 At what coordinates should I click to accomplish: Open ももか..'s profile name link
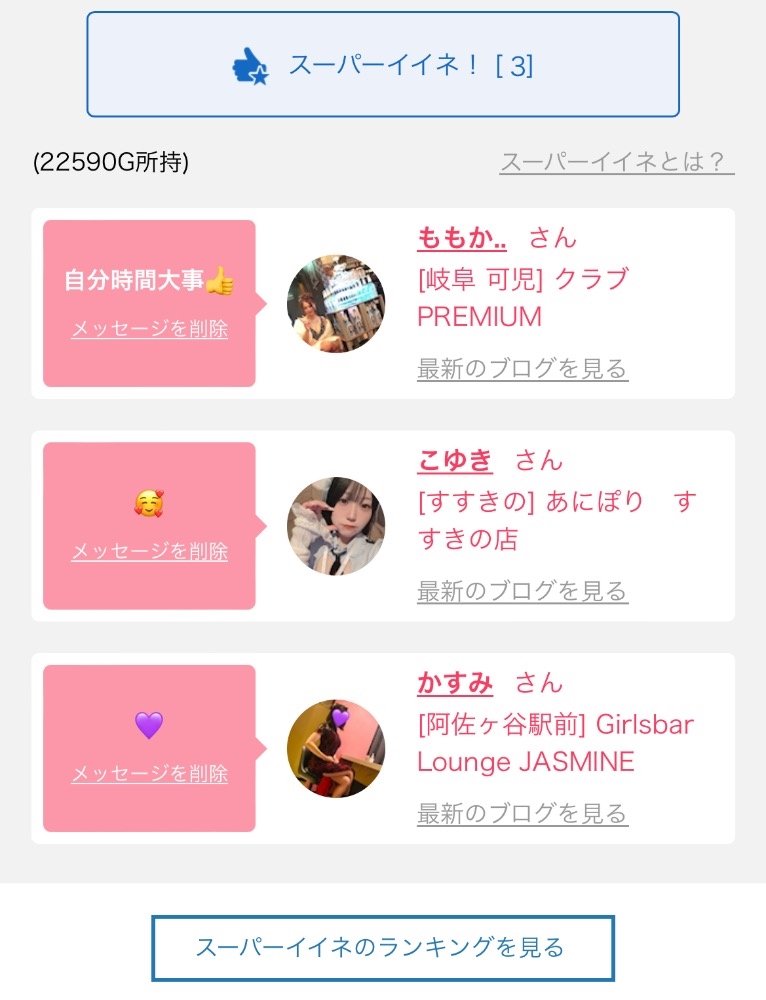click(462, 238)
